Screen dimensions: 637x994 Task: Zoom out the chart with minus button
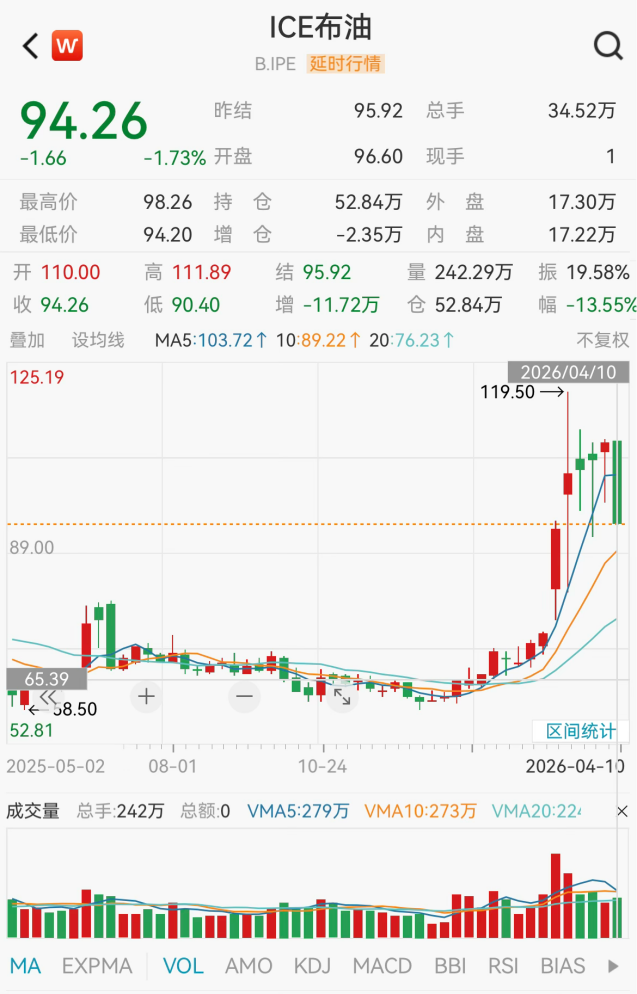pyautogui.click(x=244, y=696)
